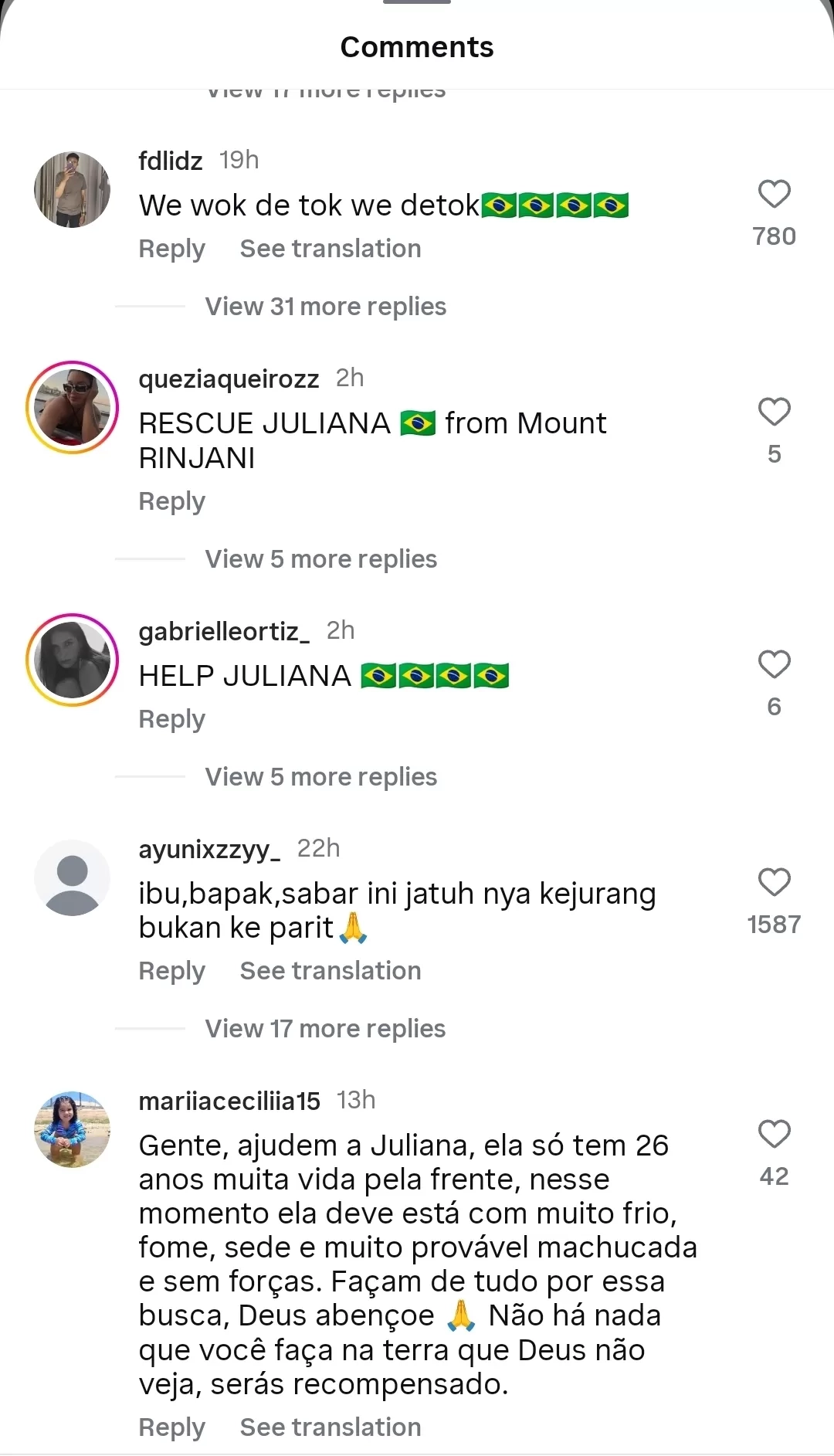Like fdlidz's comment
This screenshot has width=834, height=1456.
774,194
